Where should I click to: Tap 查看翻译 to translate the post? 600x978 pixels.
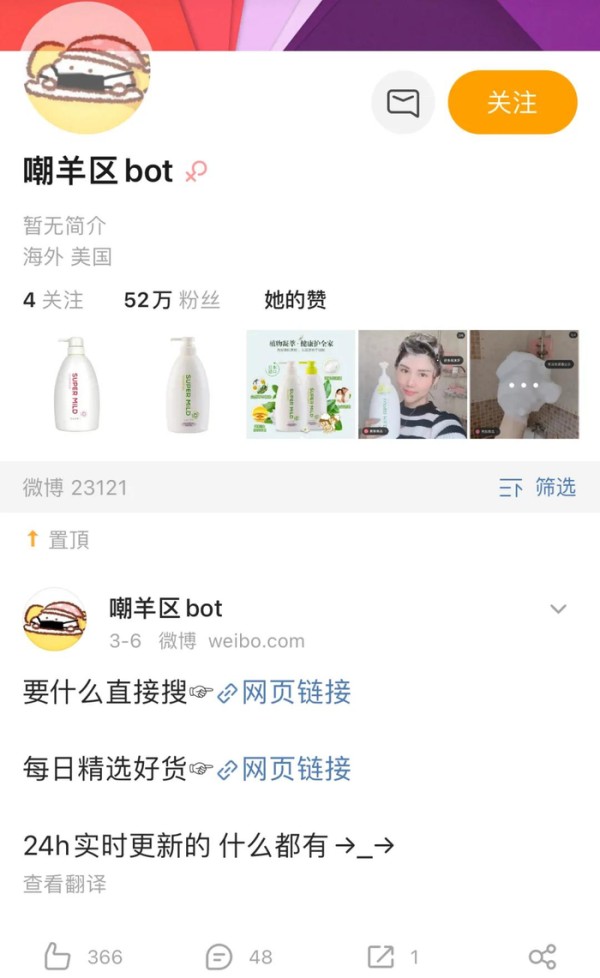pos(64,884)
